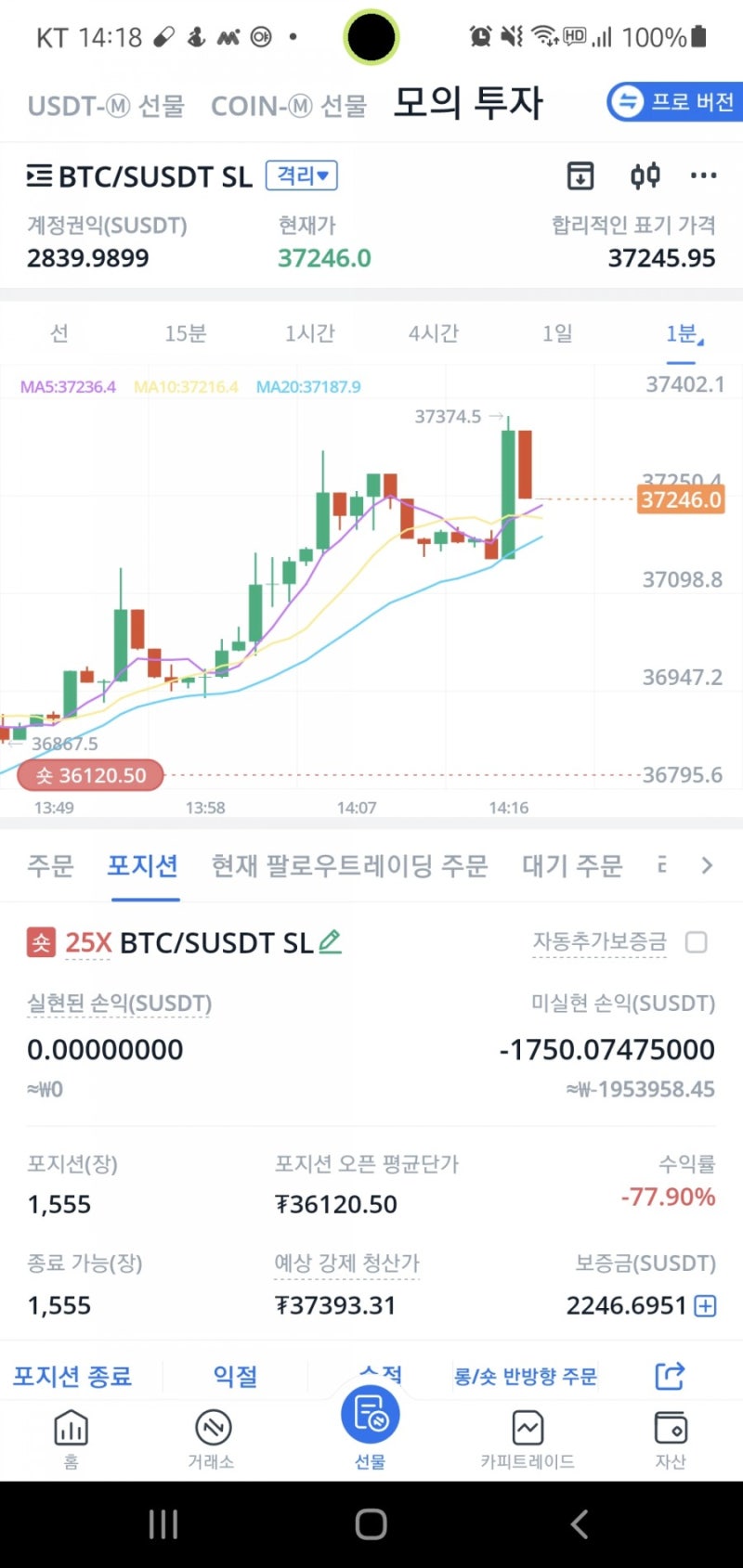This screenshot has width=743, height=1568.
Task: Open the 격리 margin mode dropdown
Action: (x=301, y=176)
